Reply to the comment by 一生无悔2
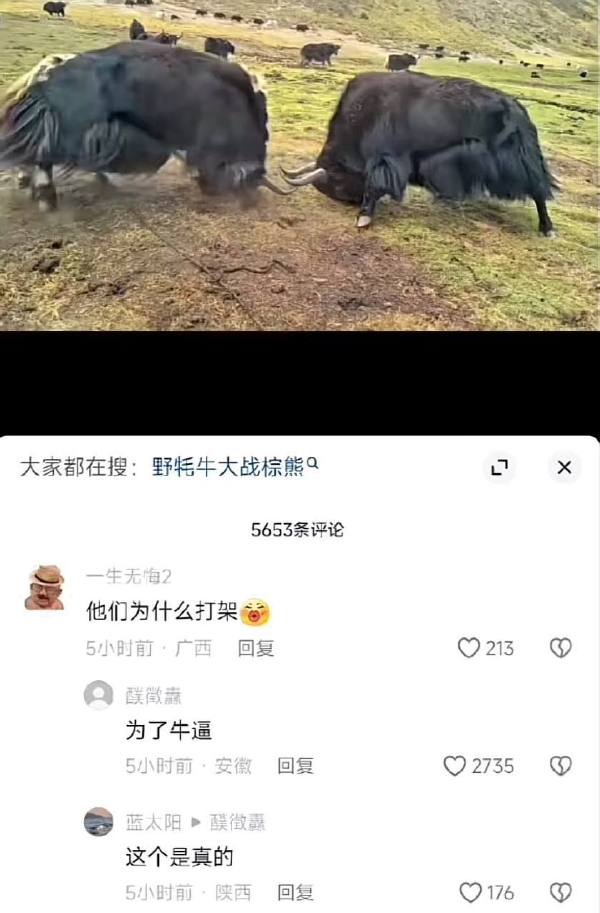The width and height of the screenshot is (600, 913). 256,648
